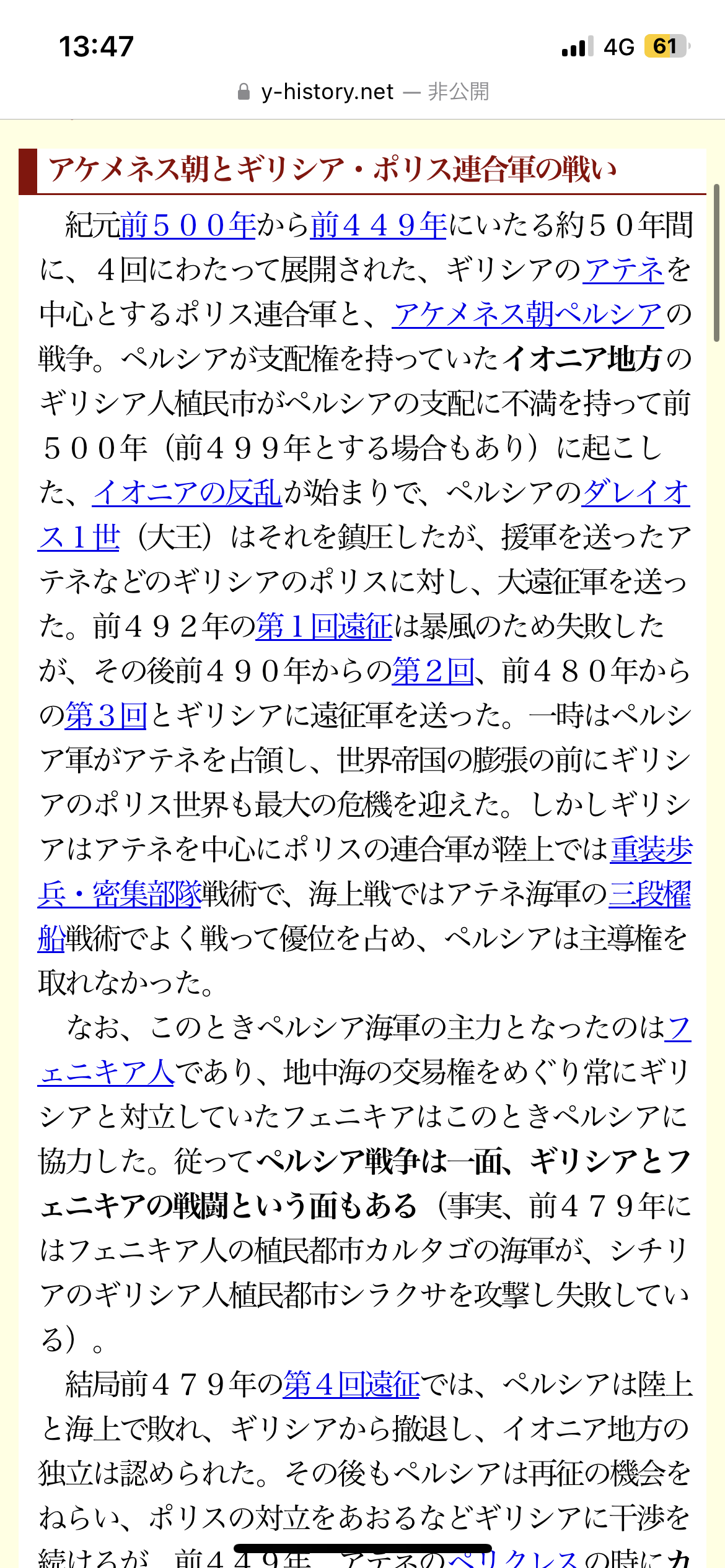This screenshot has height=1568, width=725.
Task: Open the 前449年 link
Action: point(378,225)
